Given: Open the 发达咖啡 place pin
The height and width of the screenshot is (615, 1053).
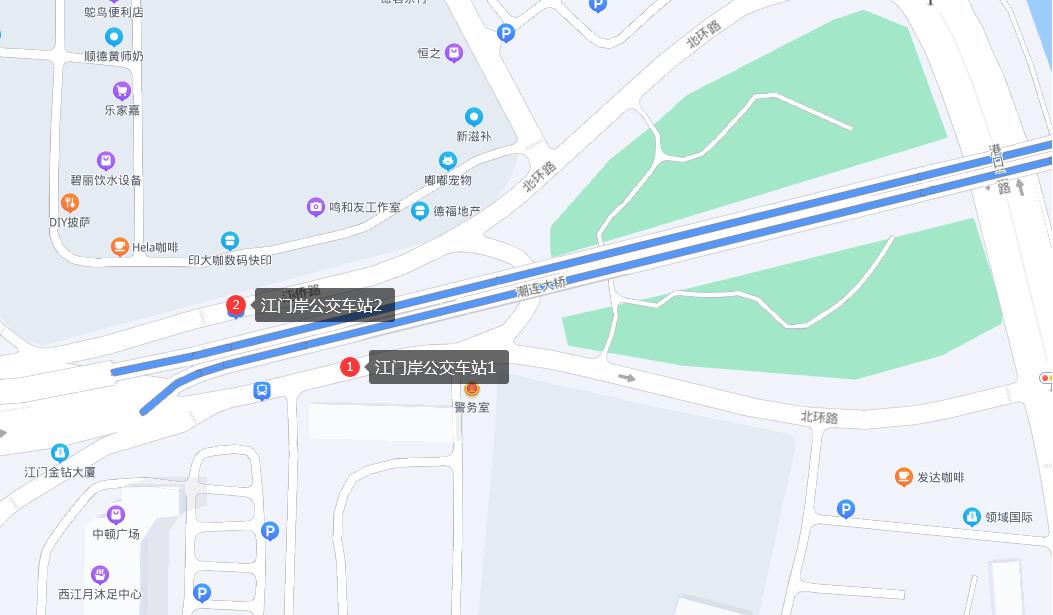Looking at the screenshot, I should tap(904, 477).
